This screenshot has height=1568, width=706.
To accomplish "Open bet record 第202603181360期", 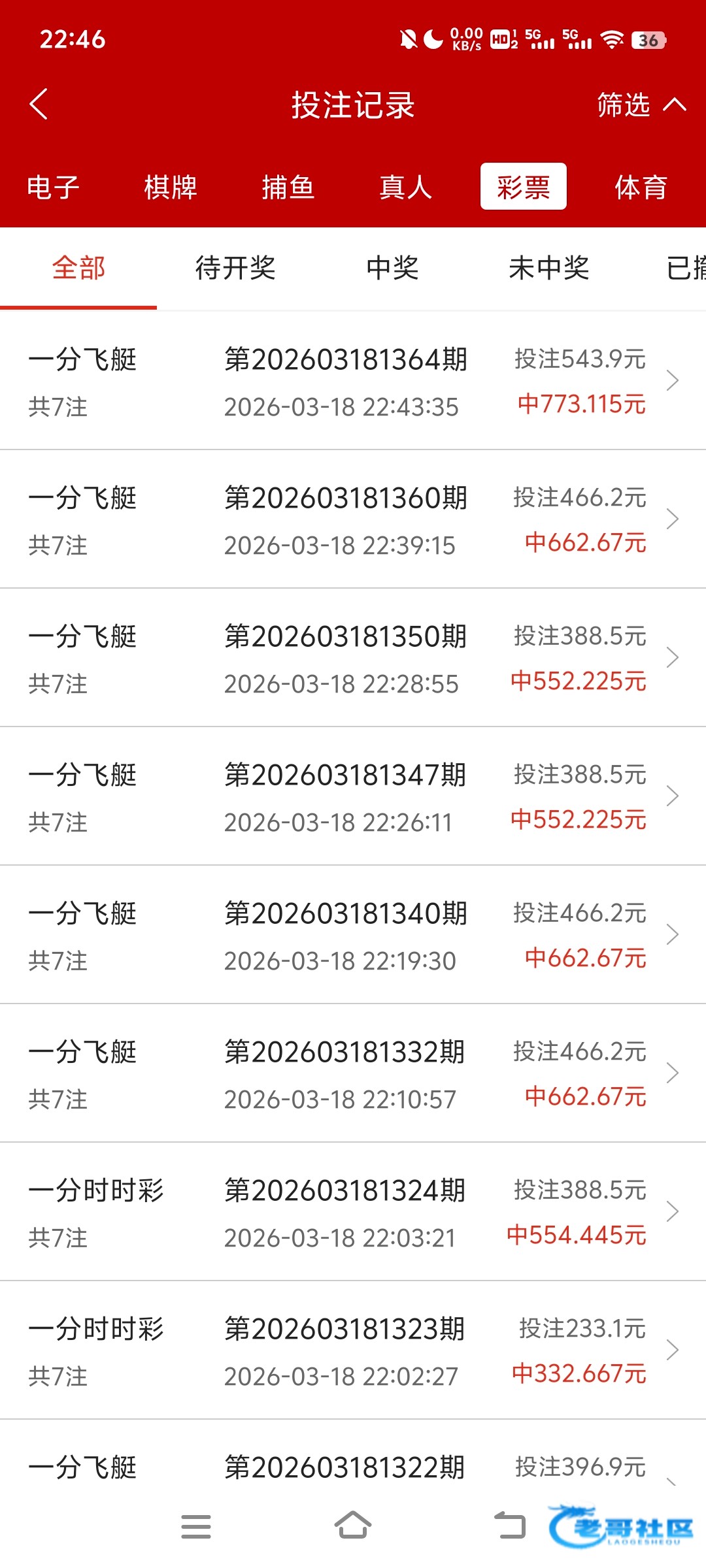I will click(x=353, y=519).
